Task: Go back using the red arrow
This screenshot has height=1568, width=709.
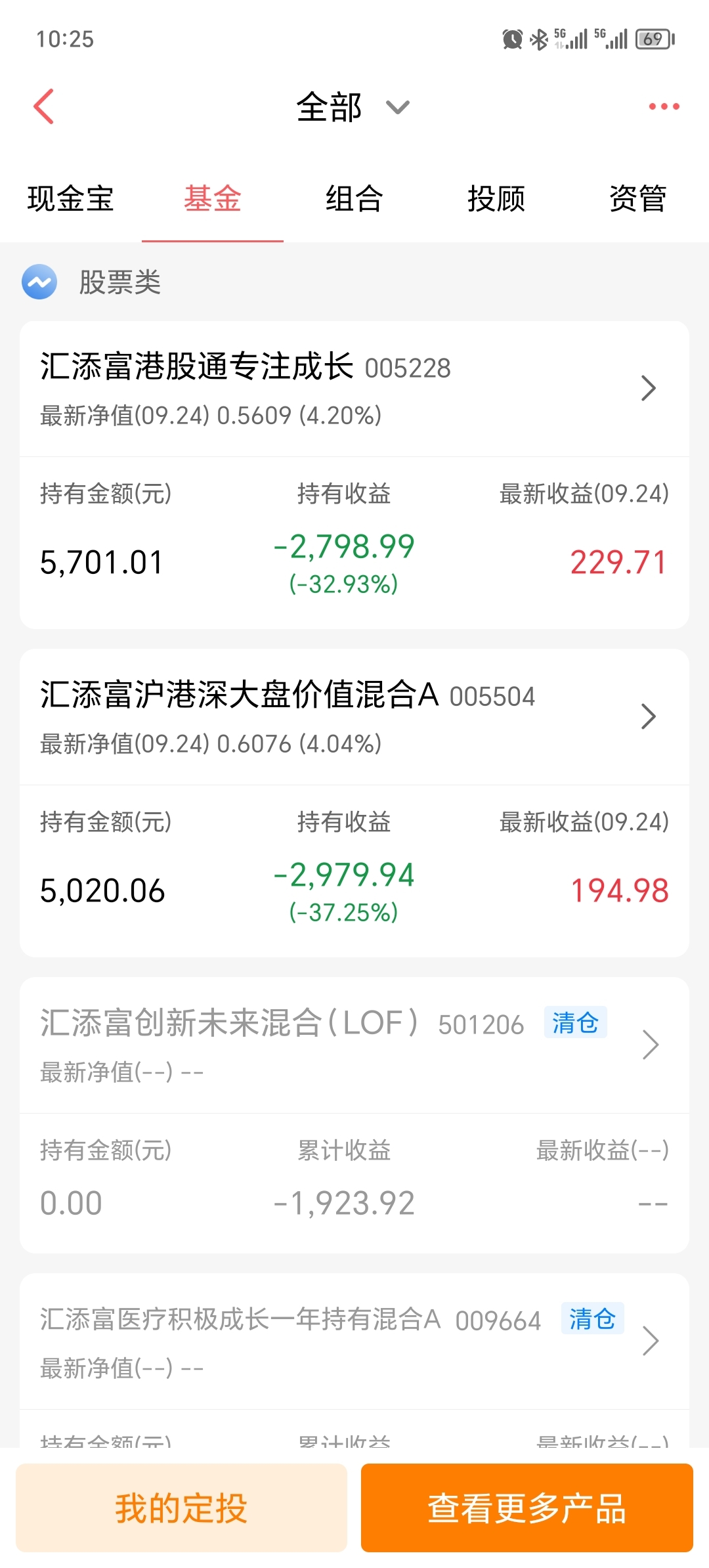Action: coord(44,106)
